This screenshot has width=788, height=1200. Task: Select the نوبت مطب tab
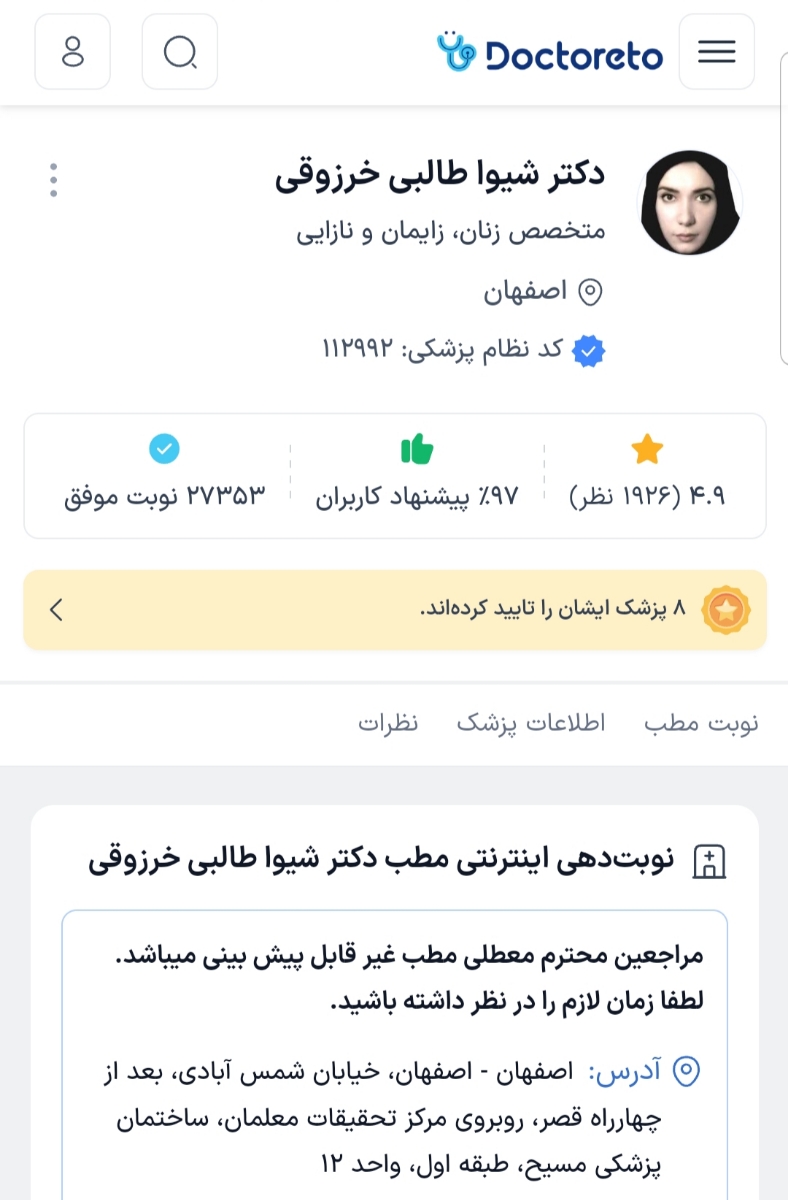[701, 723]
